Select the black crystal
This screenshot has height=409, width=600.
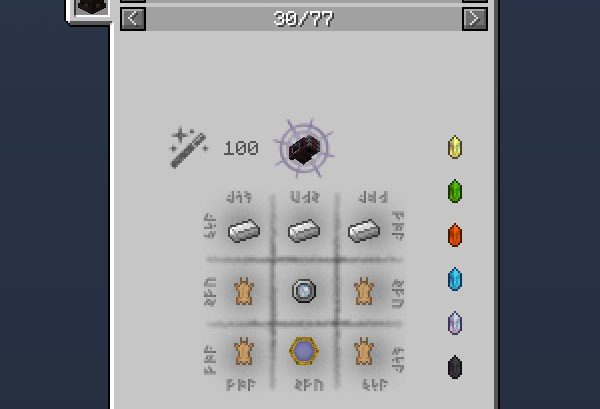455,367
